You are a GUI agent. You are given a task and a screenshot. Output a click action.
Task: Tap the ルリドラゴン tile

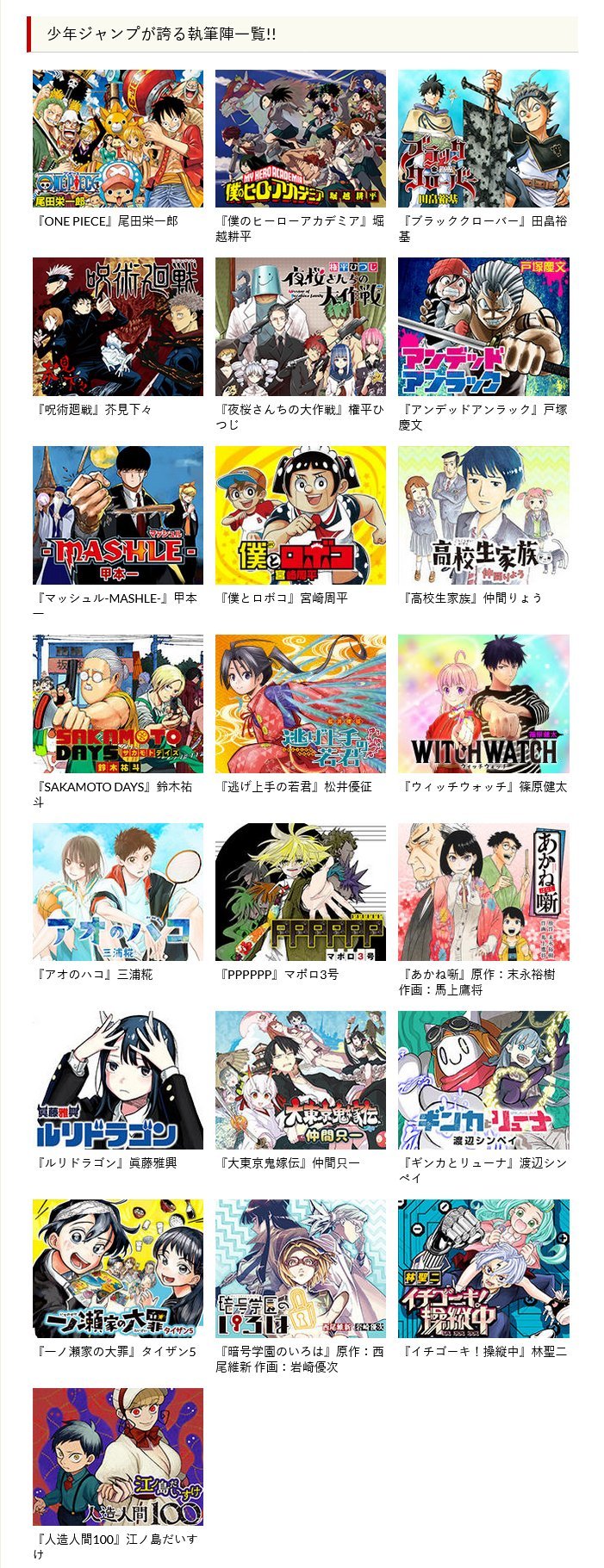tap(118, 1080)
